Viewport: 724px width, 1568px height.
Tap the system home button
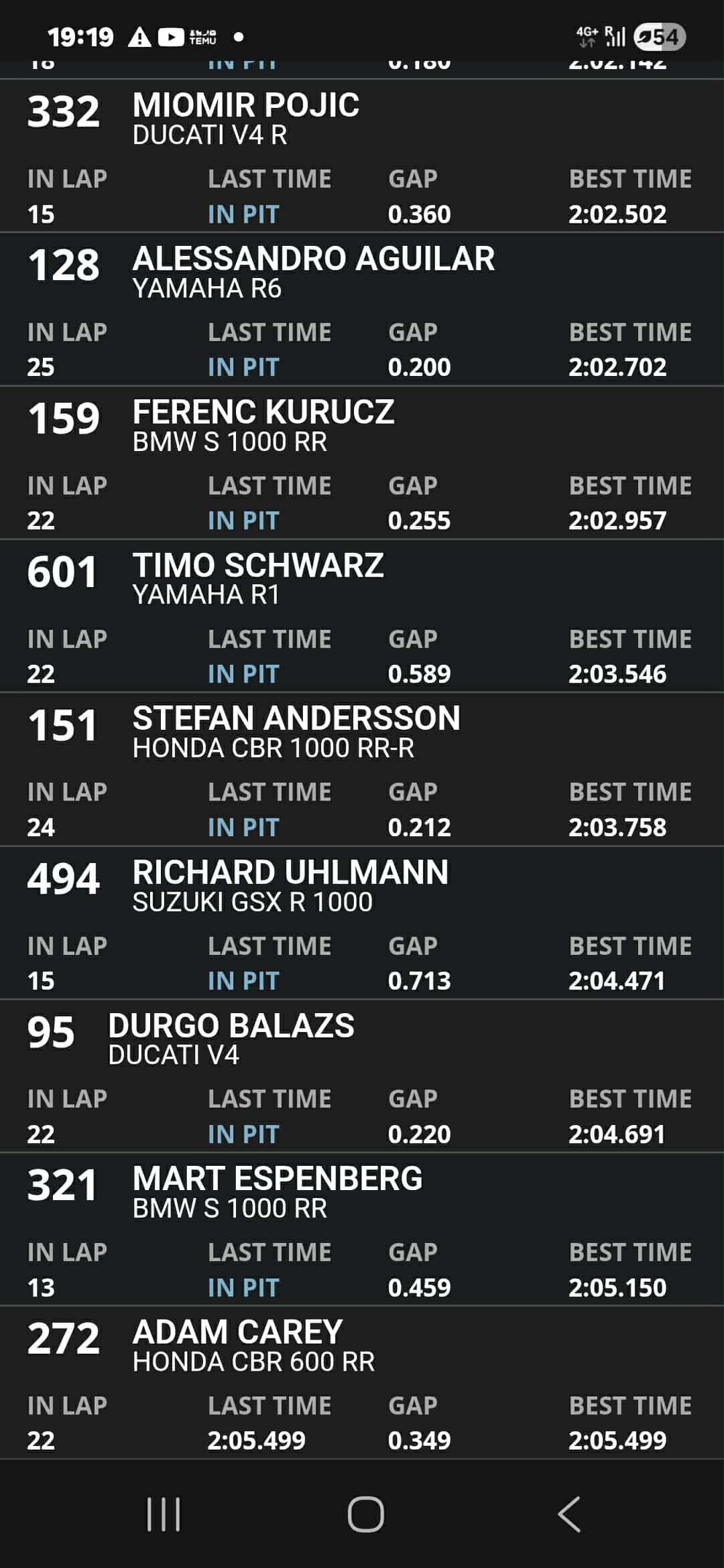pyautogui.click(x=365, y=1514)
